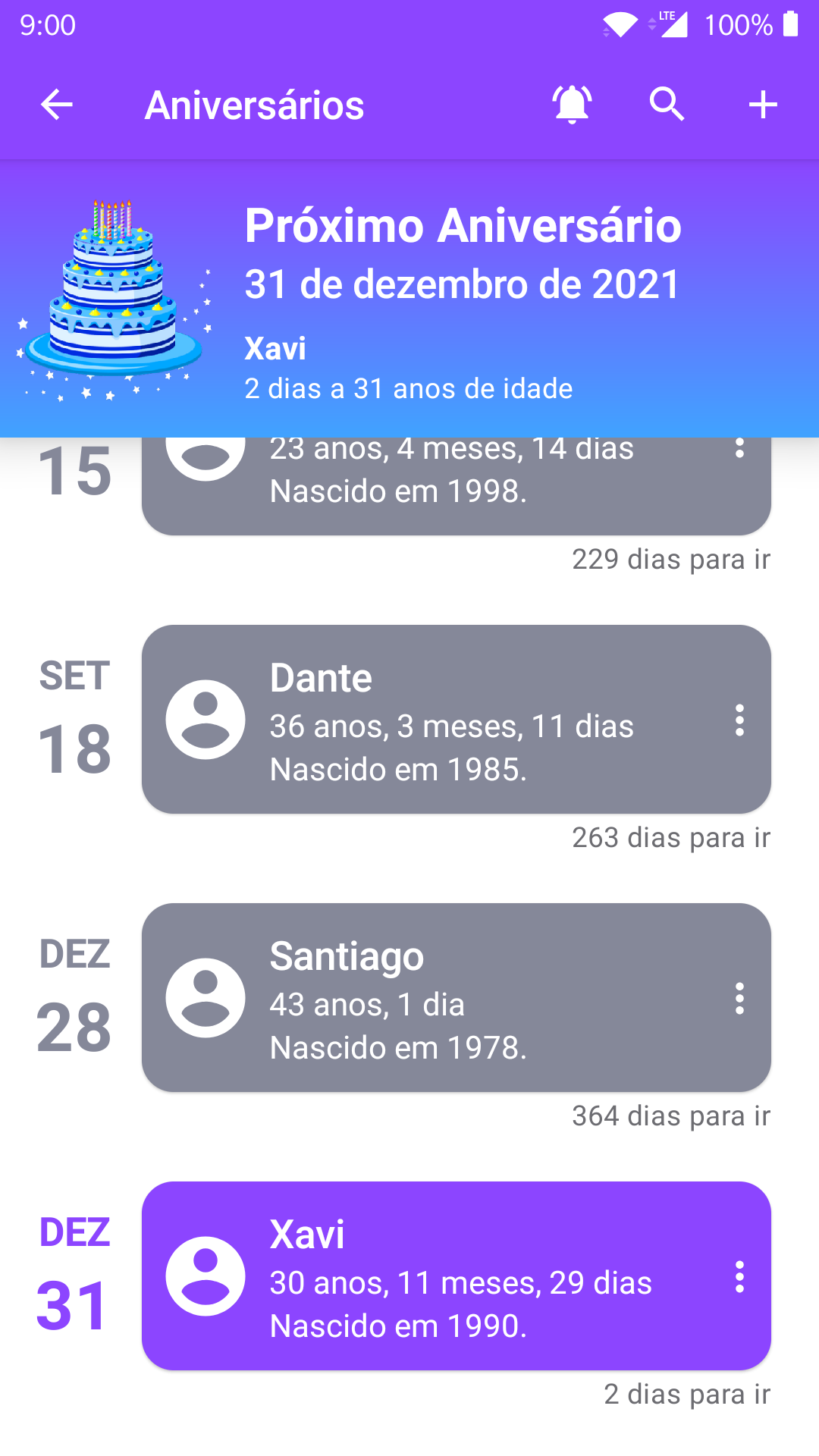Open the Próximo Aniversário banner for Xavi
Viewport: 819px width, 1456px height.
click(409, 300)
